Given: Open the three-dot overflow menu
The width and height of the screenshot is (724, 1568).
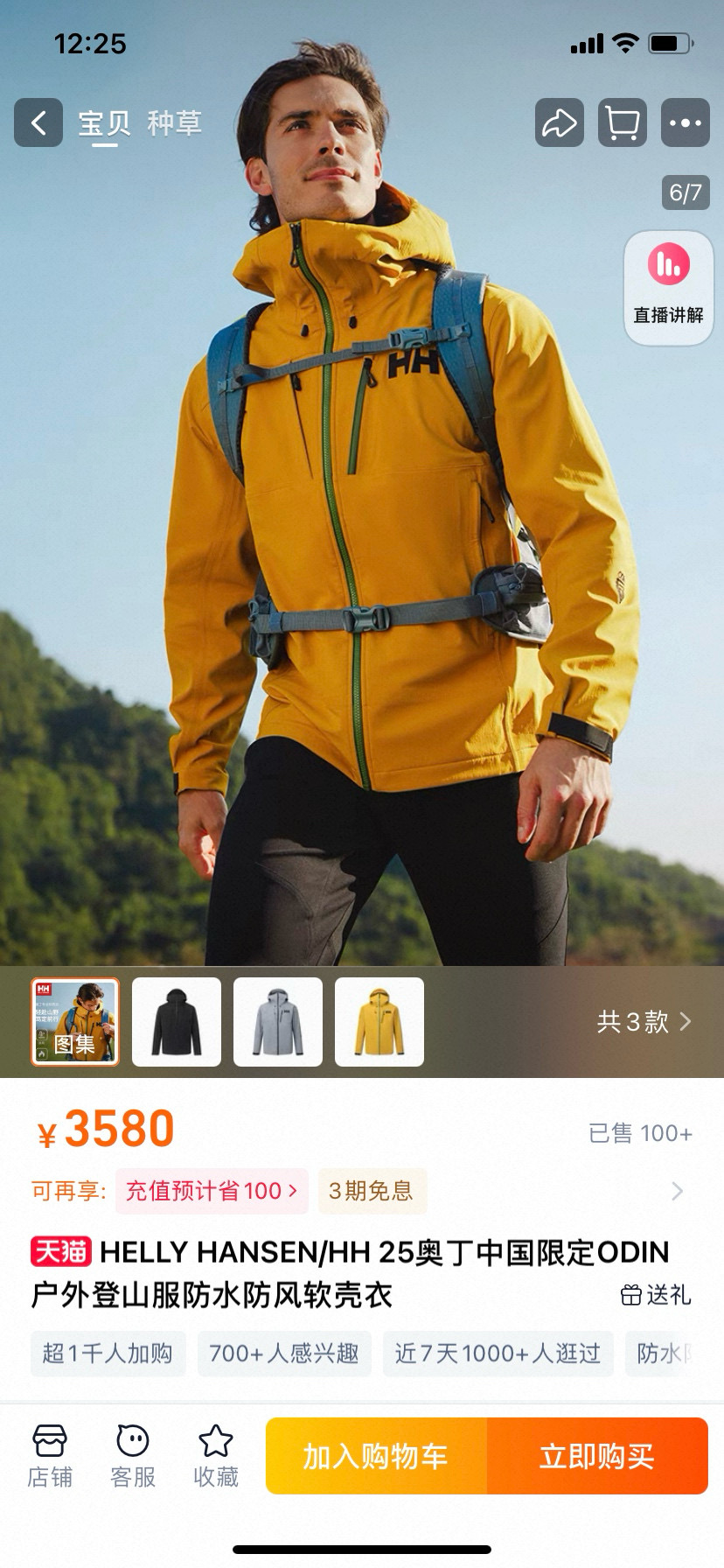Looking at the screenshot, I should coord(685,122).
